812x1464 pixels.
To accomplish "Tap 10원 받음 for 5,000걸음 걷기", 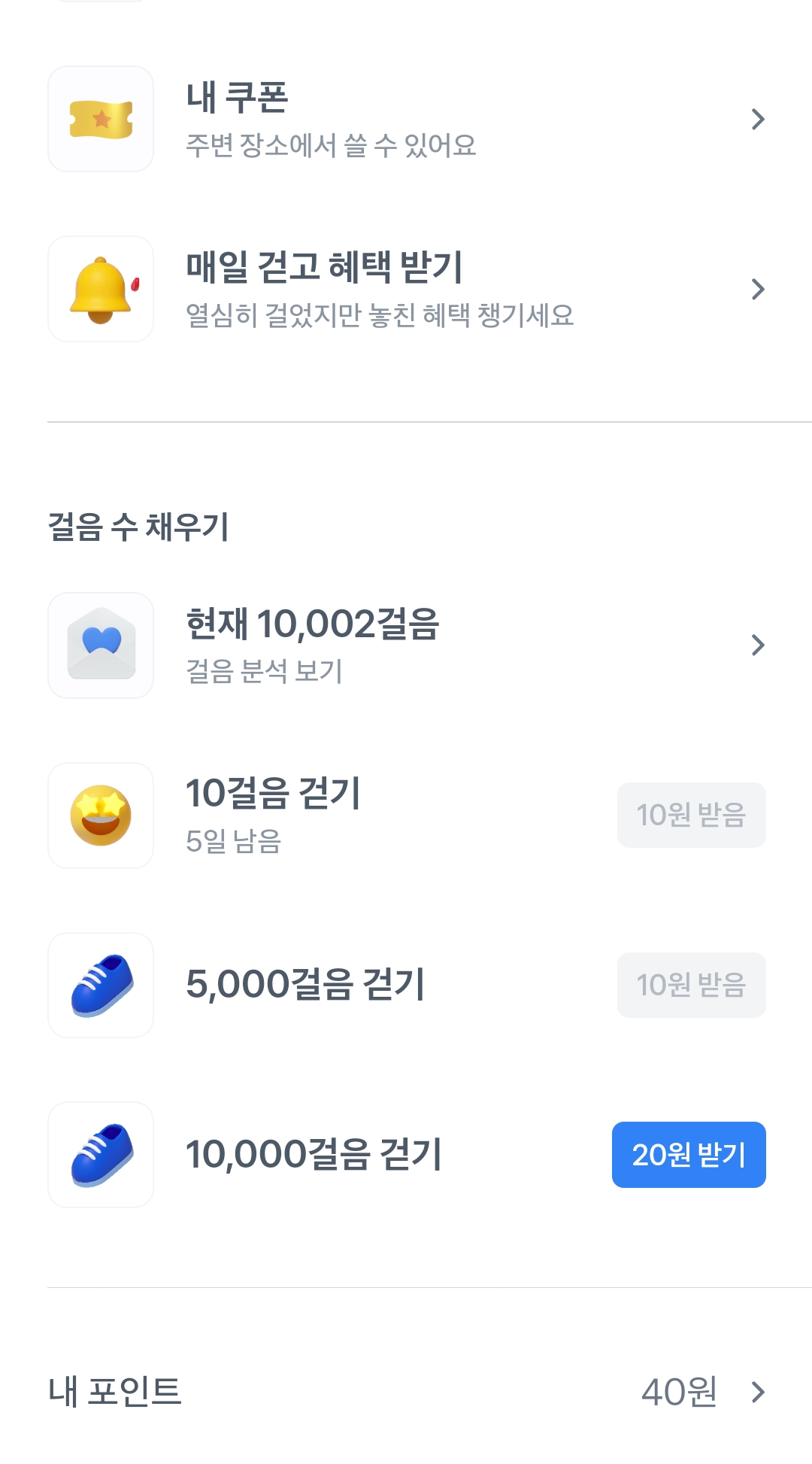I will [691, 985].
